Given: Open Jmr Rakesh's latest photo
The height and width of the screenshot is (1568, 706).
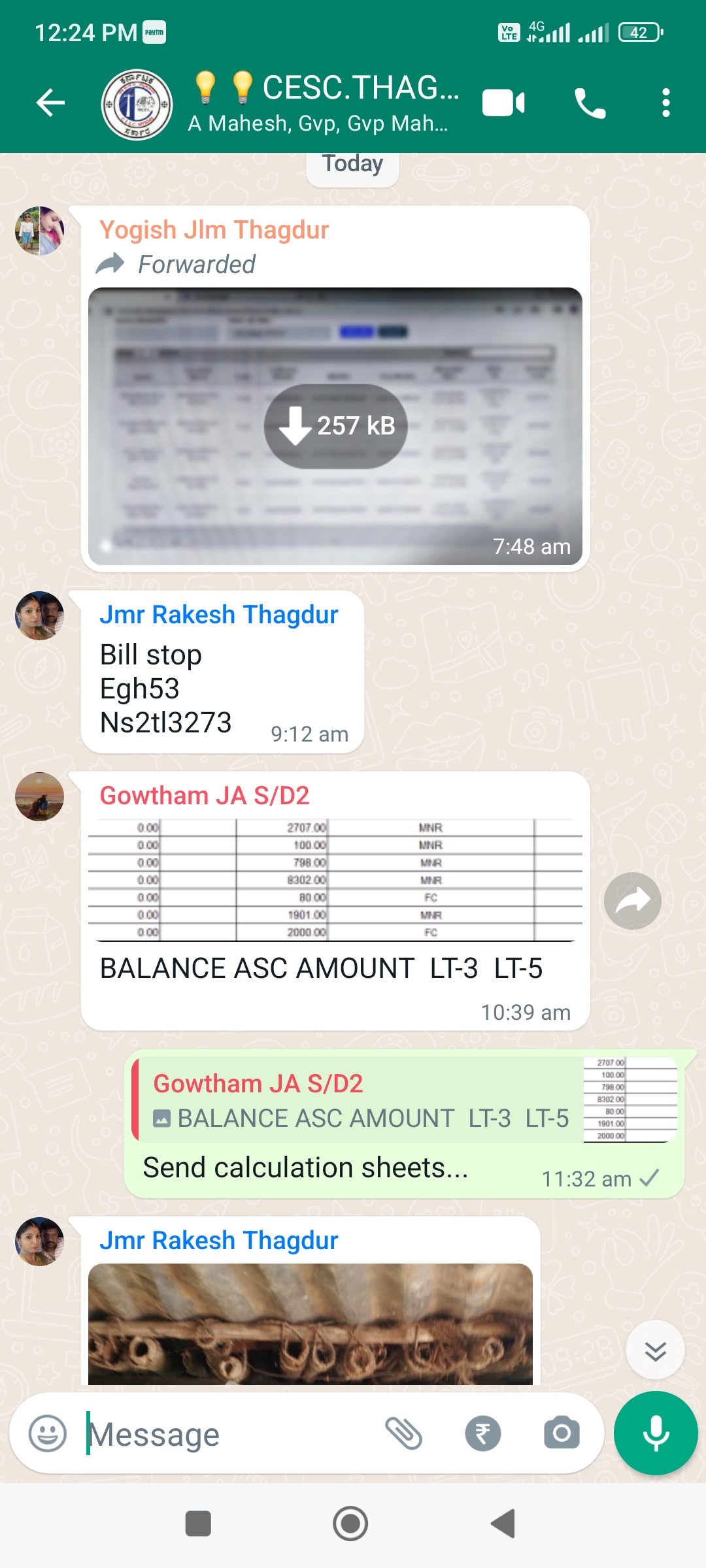Looking at the screenshot, I should [311, 1324].
